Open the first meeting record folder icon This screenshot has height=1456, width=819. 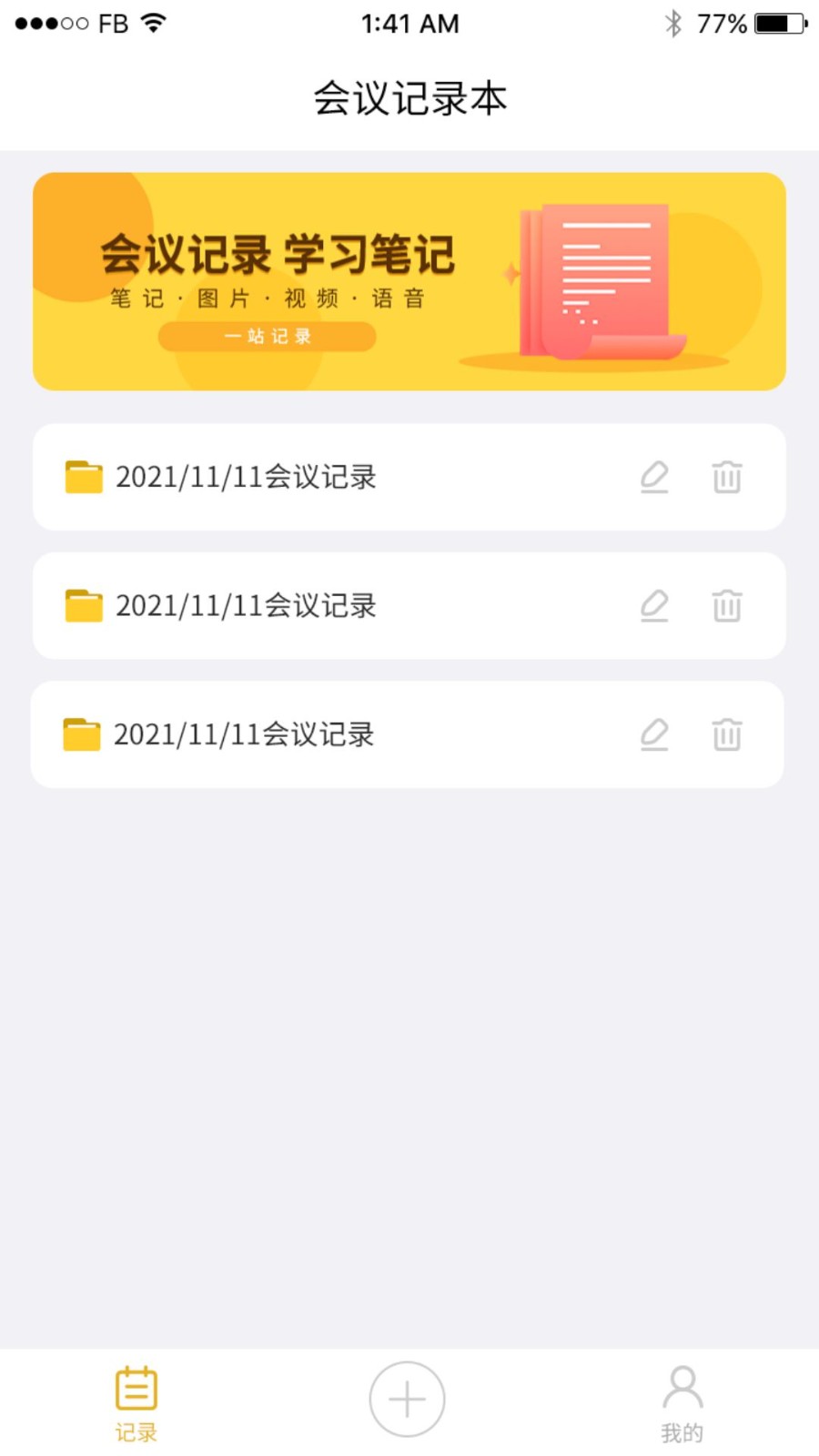(x=83, y=477)
